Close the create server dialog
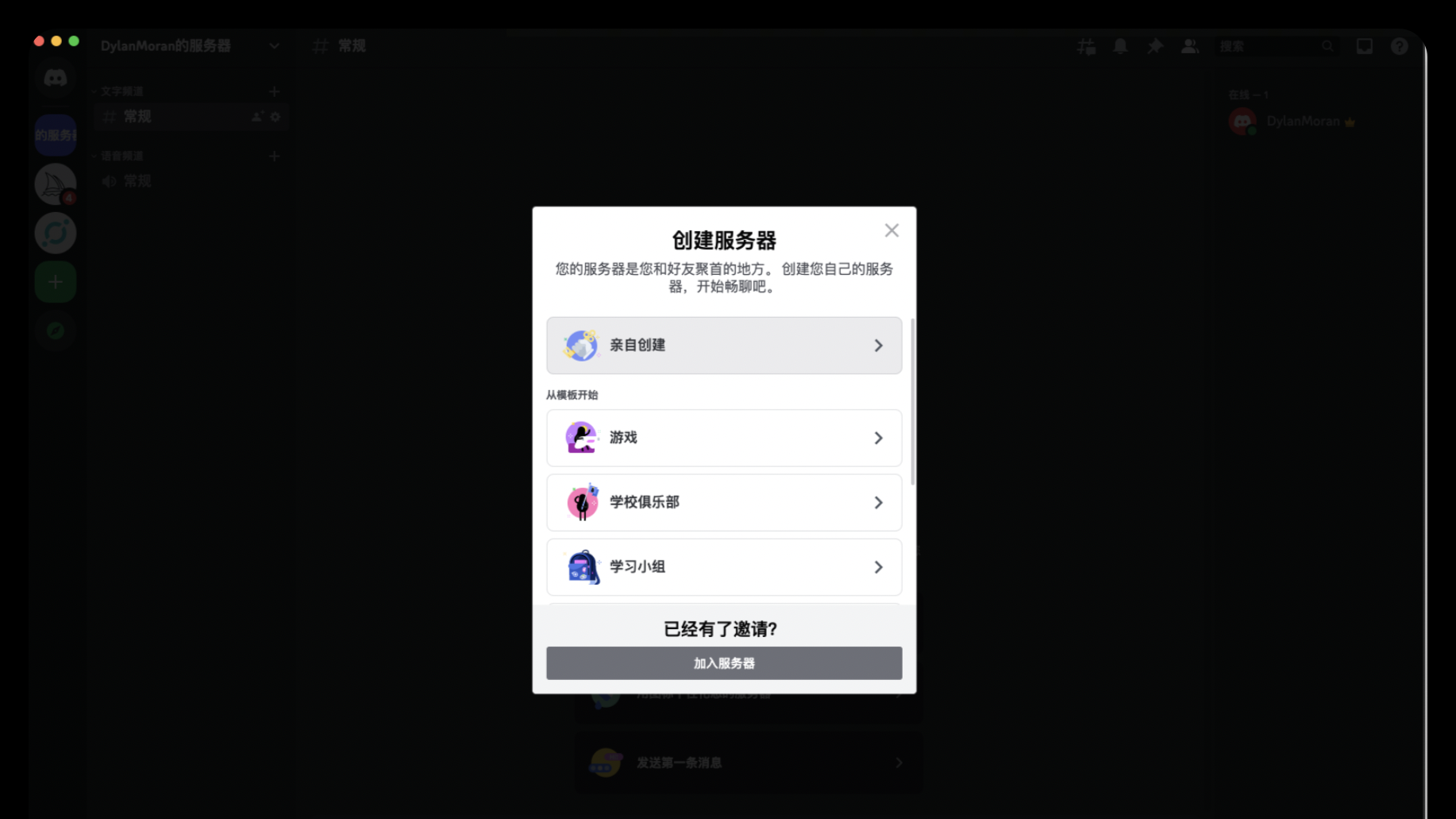Image resolution: width=1456 pixels, height=819 pixels. pos(892,230)
